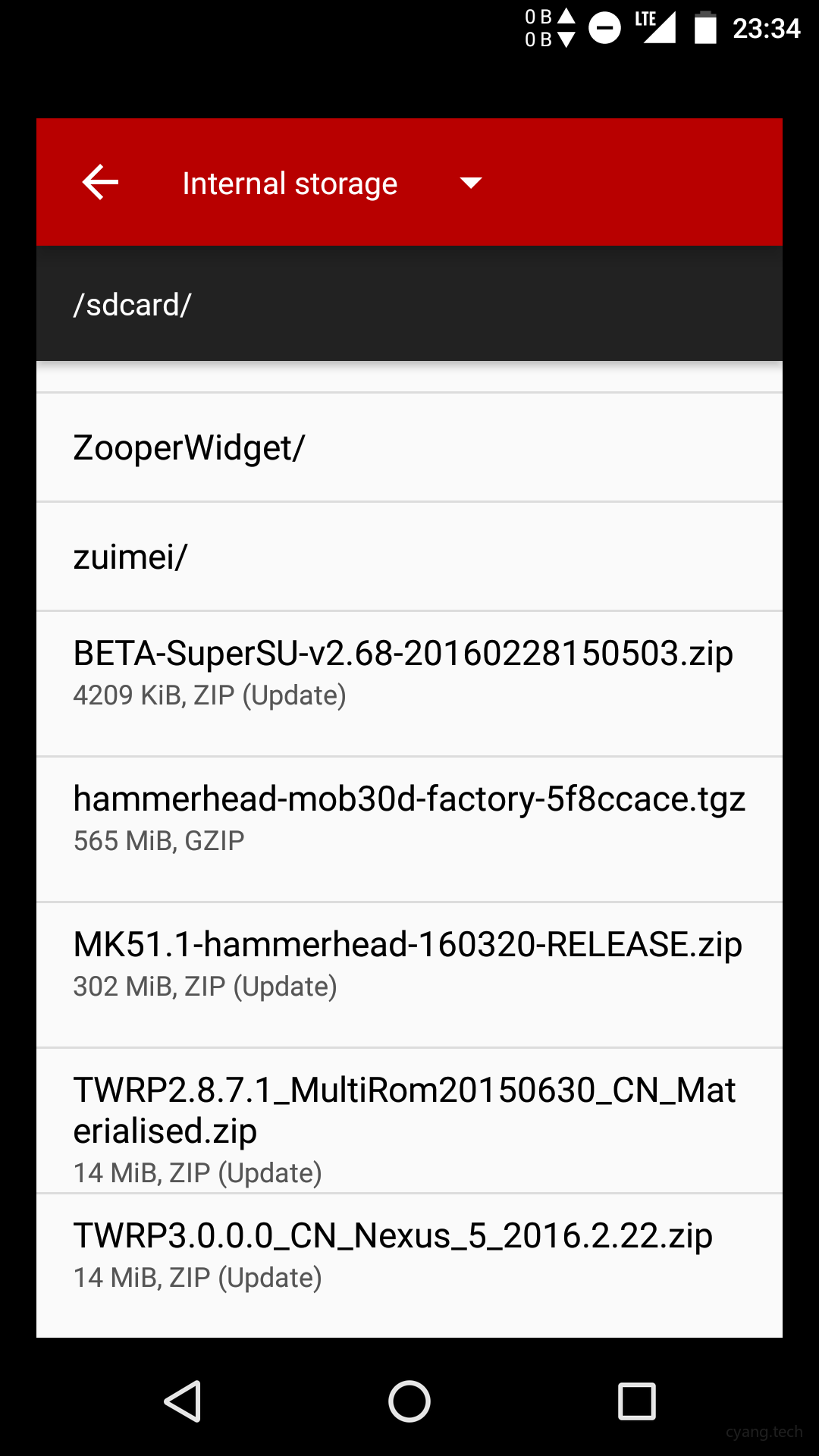
Task: Select BETA-SuperSU-v2.68 zip file
Action: (x=409, y=673)
